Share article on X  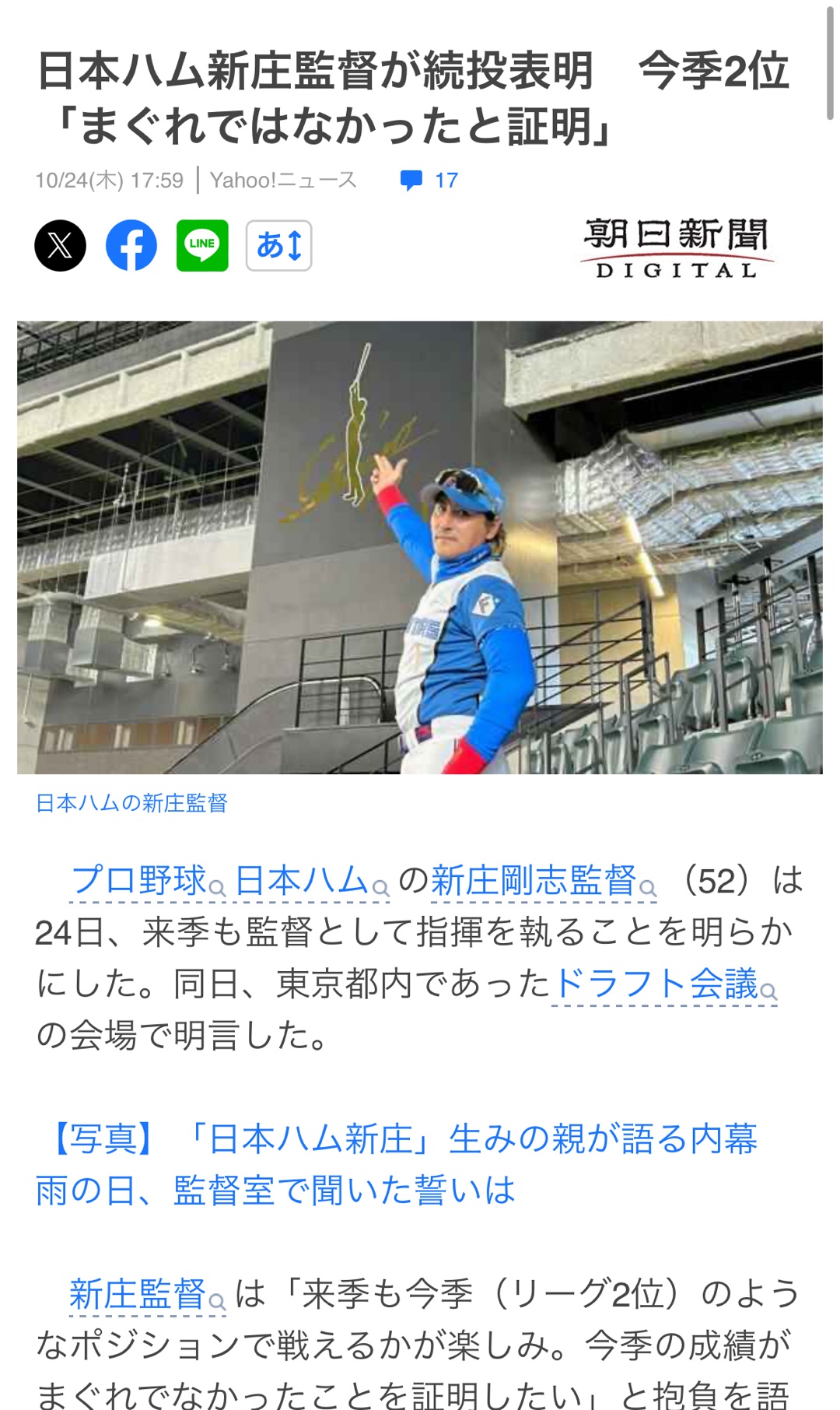(60, 246)
